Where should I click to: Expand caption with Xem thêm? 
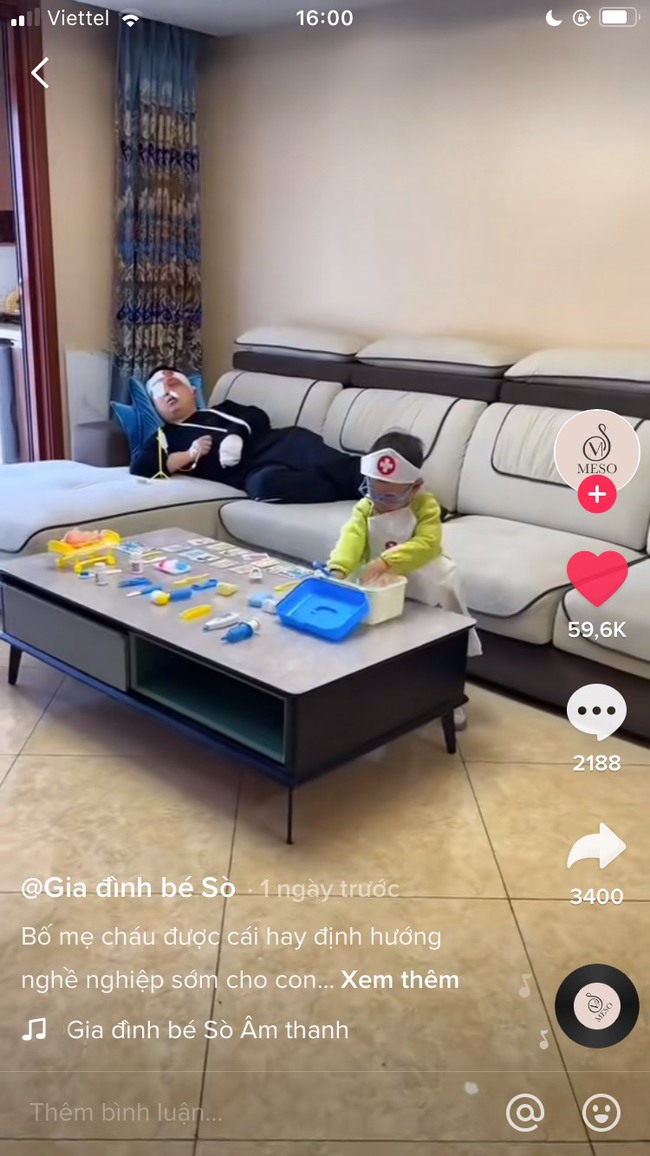tap(399, 980)
